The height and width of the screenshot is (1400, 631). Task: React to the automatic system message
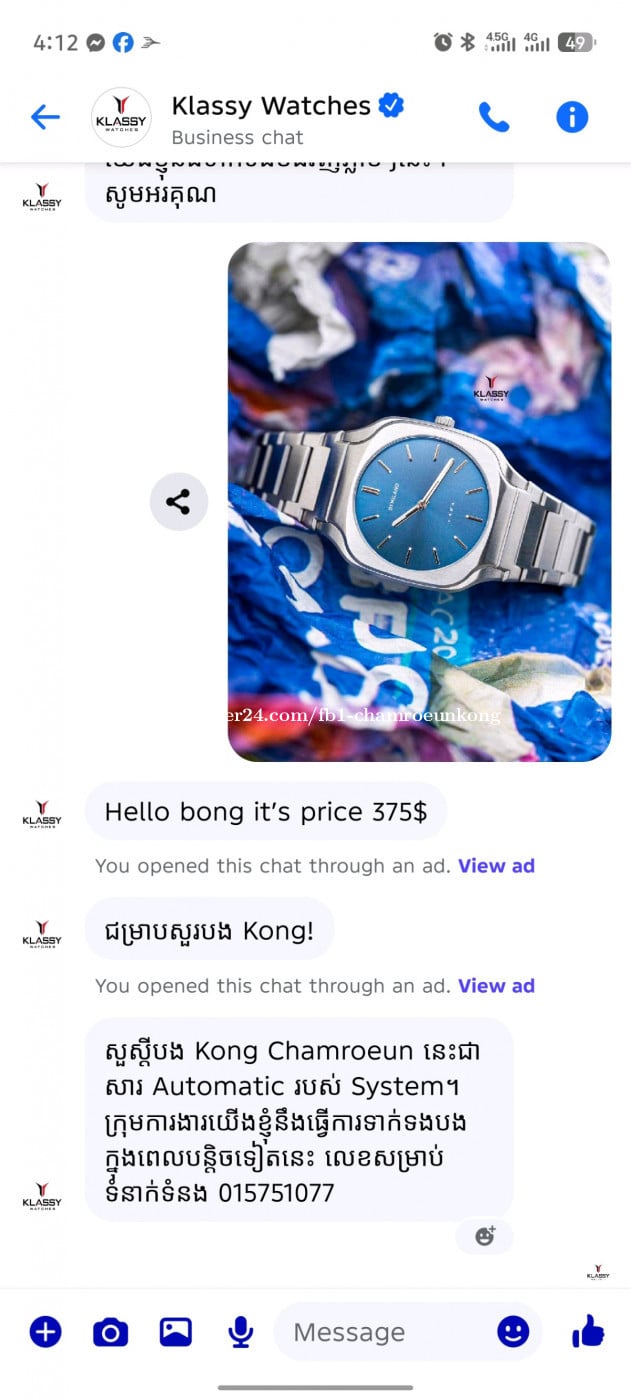pyautogui.click(x=485, y=1236)
